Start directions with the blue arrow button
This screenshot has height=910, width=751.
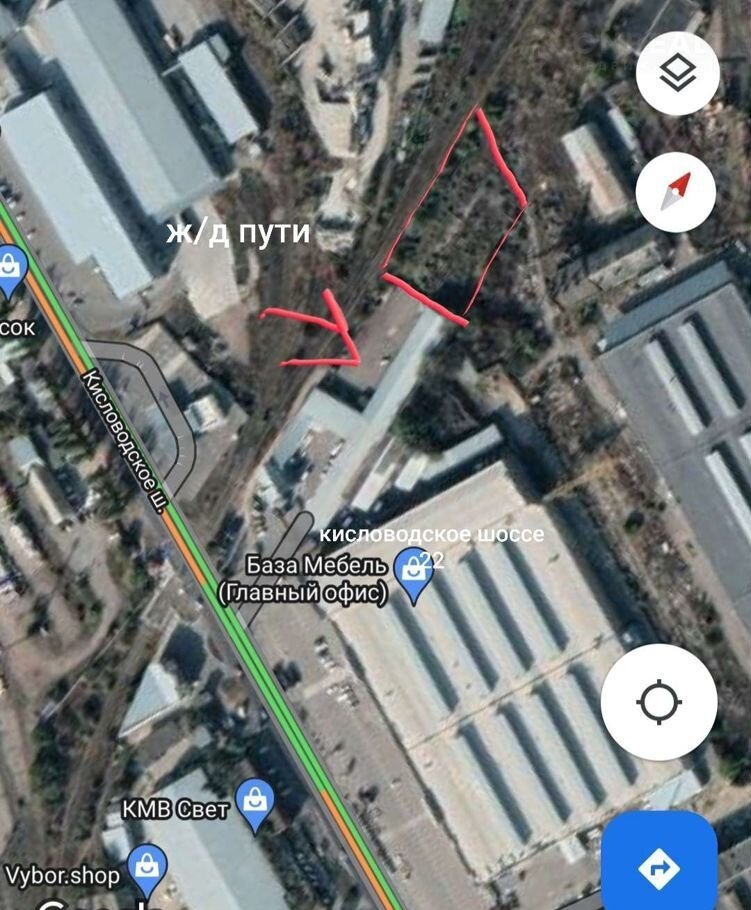(660, 864)
